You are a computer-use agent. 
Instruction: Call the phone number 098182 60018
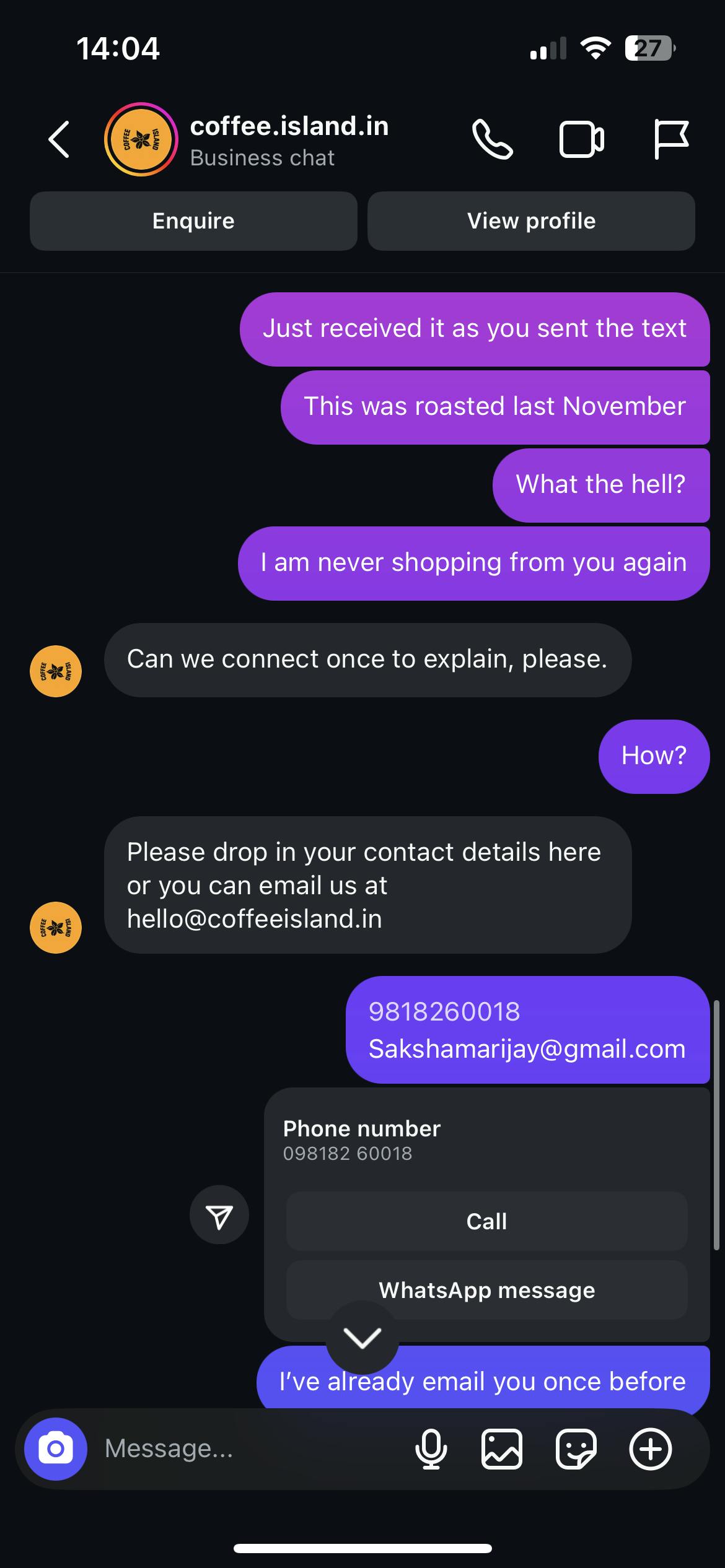coord(486,1221)
